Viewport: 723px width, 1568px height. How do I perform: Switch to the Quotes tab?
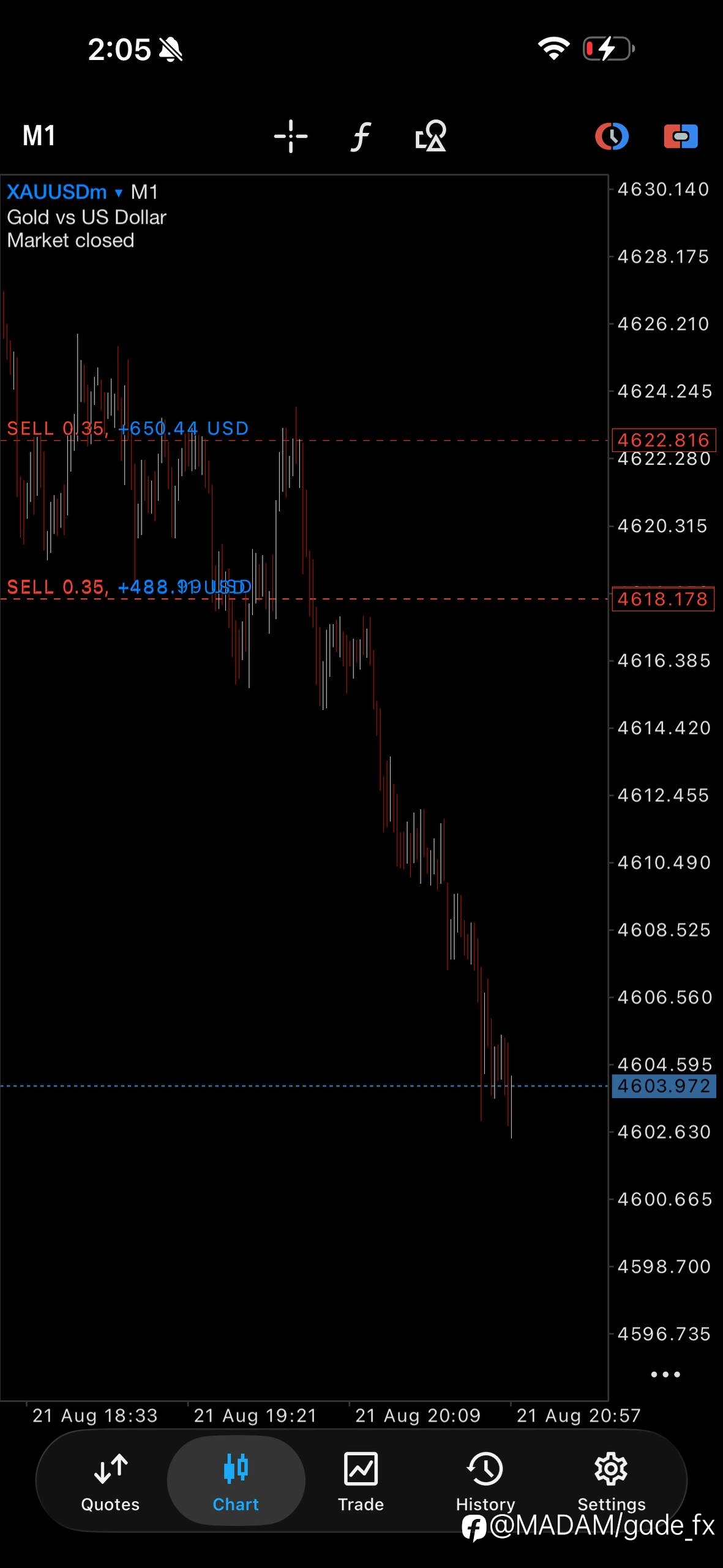tap(110, 1482)
